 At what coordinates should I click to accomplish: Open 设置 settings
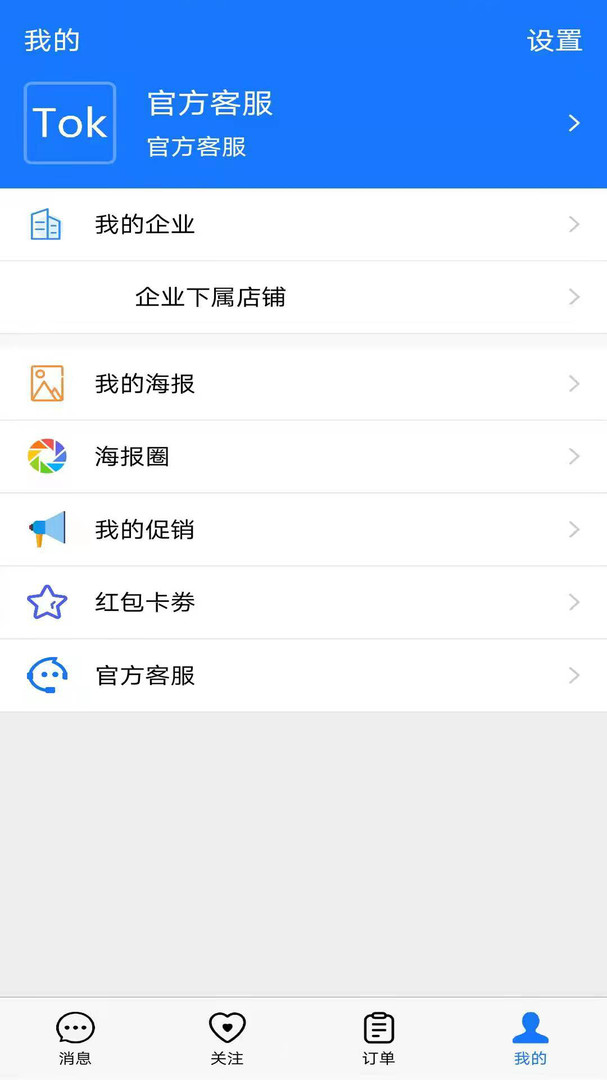(x=554, y=41)
